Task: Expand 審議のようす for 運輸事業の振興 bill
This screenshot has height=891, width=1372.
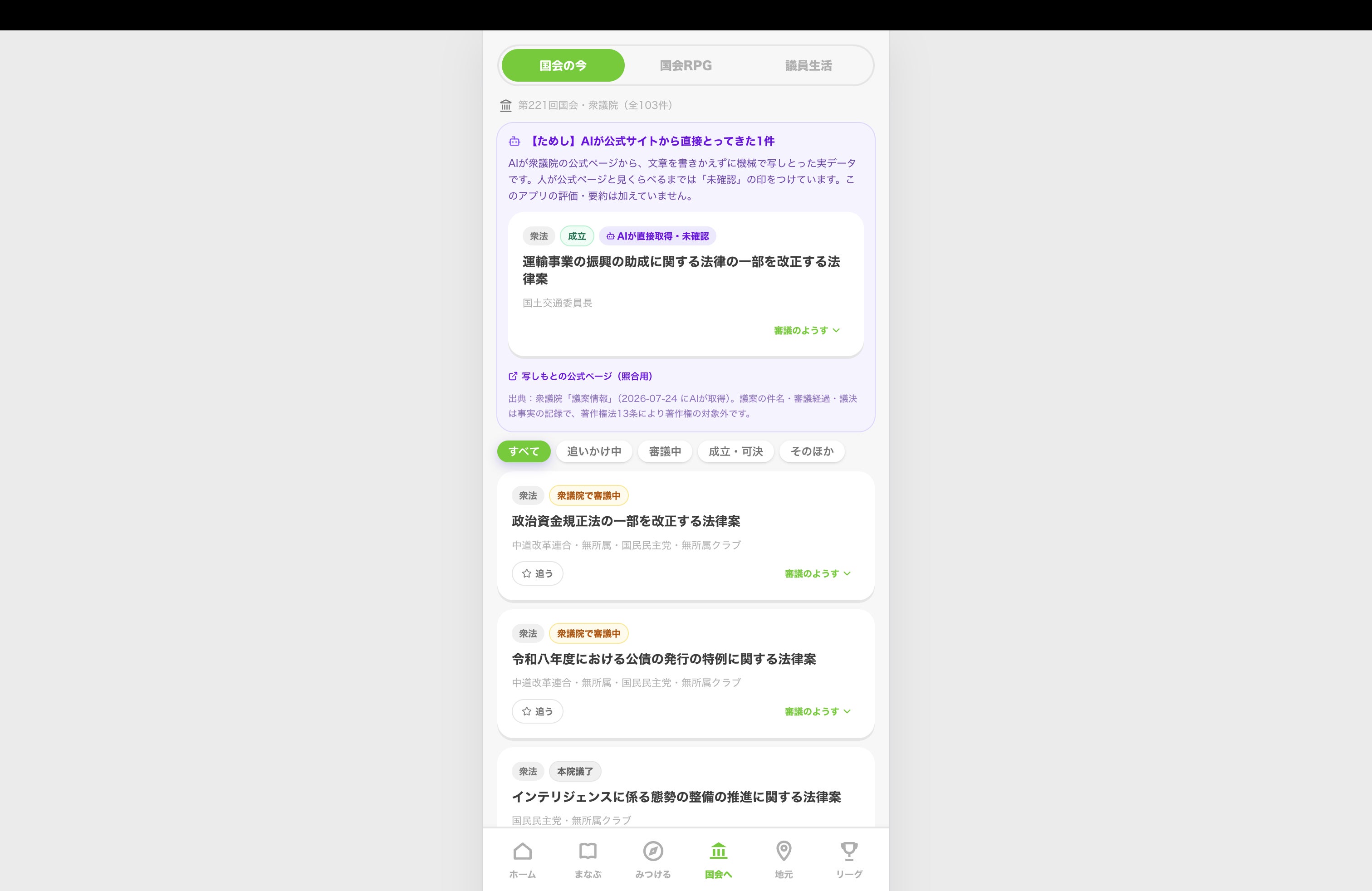Action: pos(807,330)
